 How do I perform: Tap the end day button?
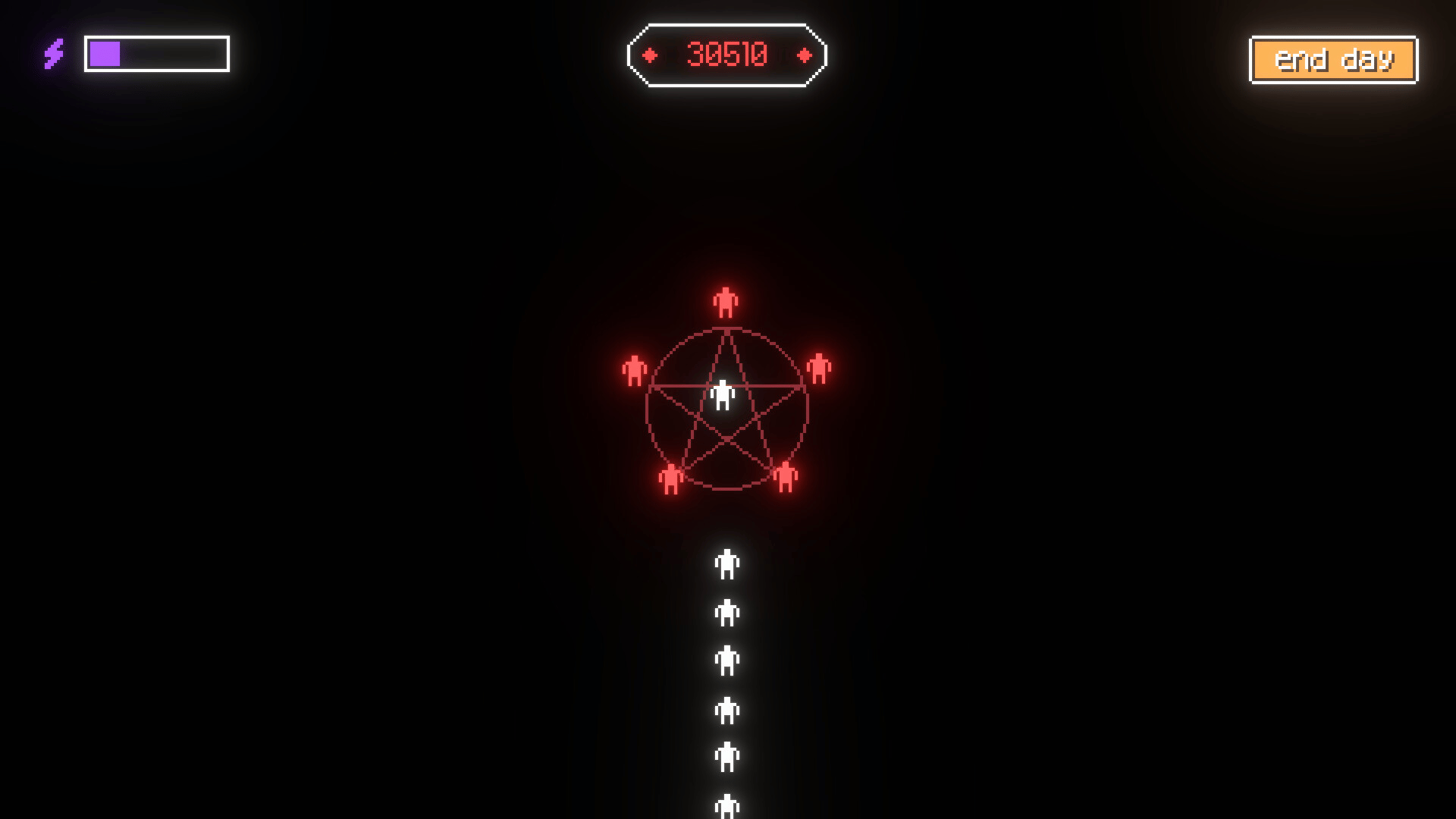point(1333,60)
